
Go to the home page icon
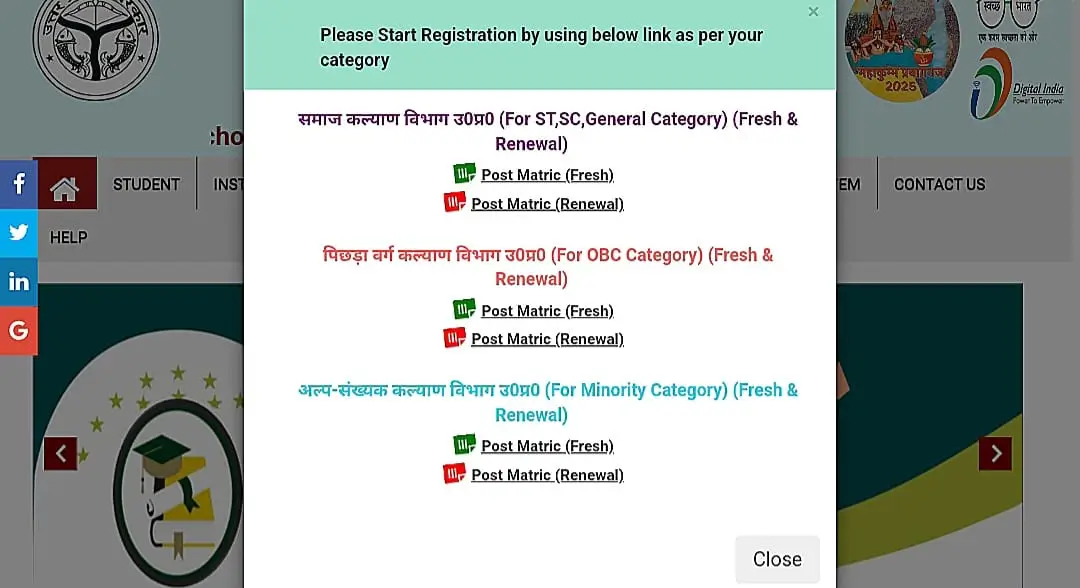pos(65,185)
